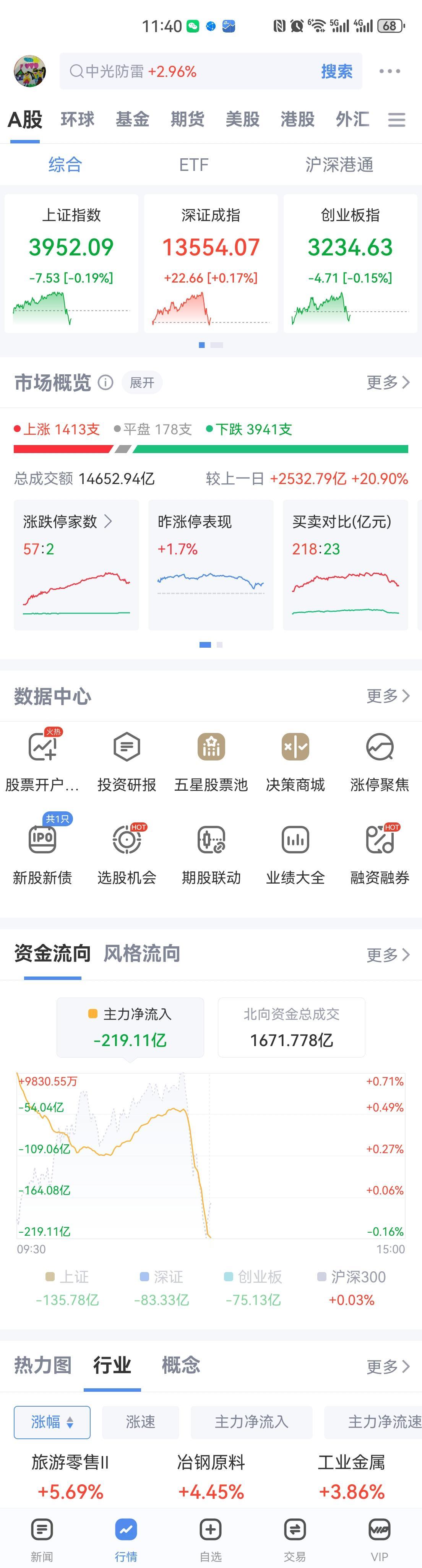Screen dimensions: 422x1568
Task: Open the 创业板指 index card
Action: pyautogui.click(x=350, y=263)
